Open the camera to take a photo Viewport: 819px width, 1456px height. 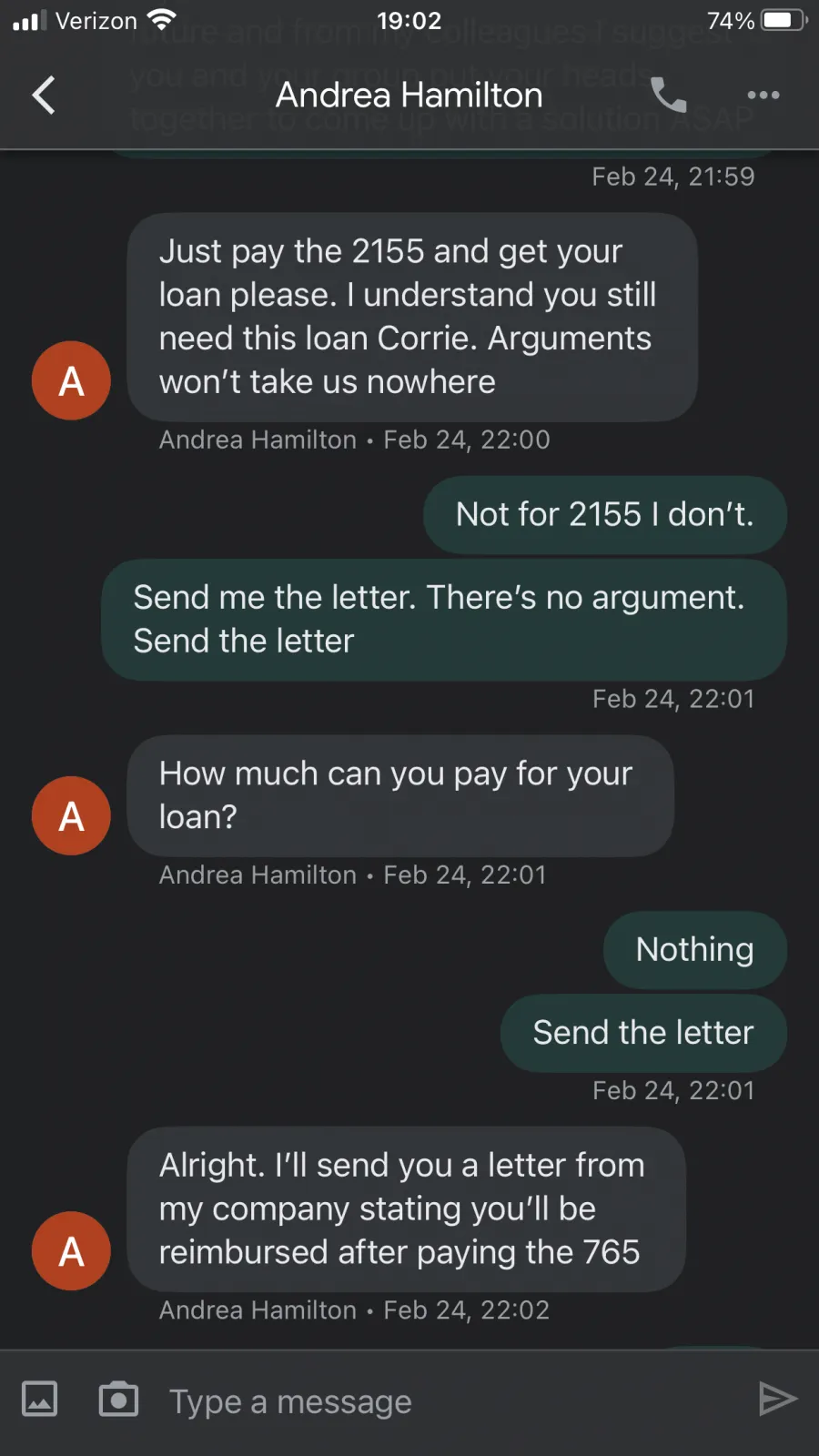(x=118, y=1399)
